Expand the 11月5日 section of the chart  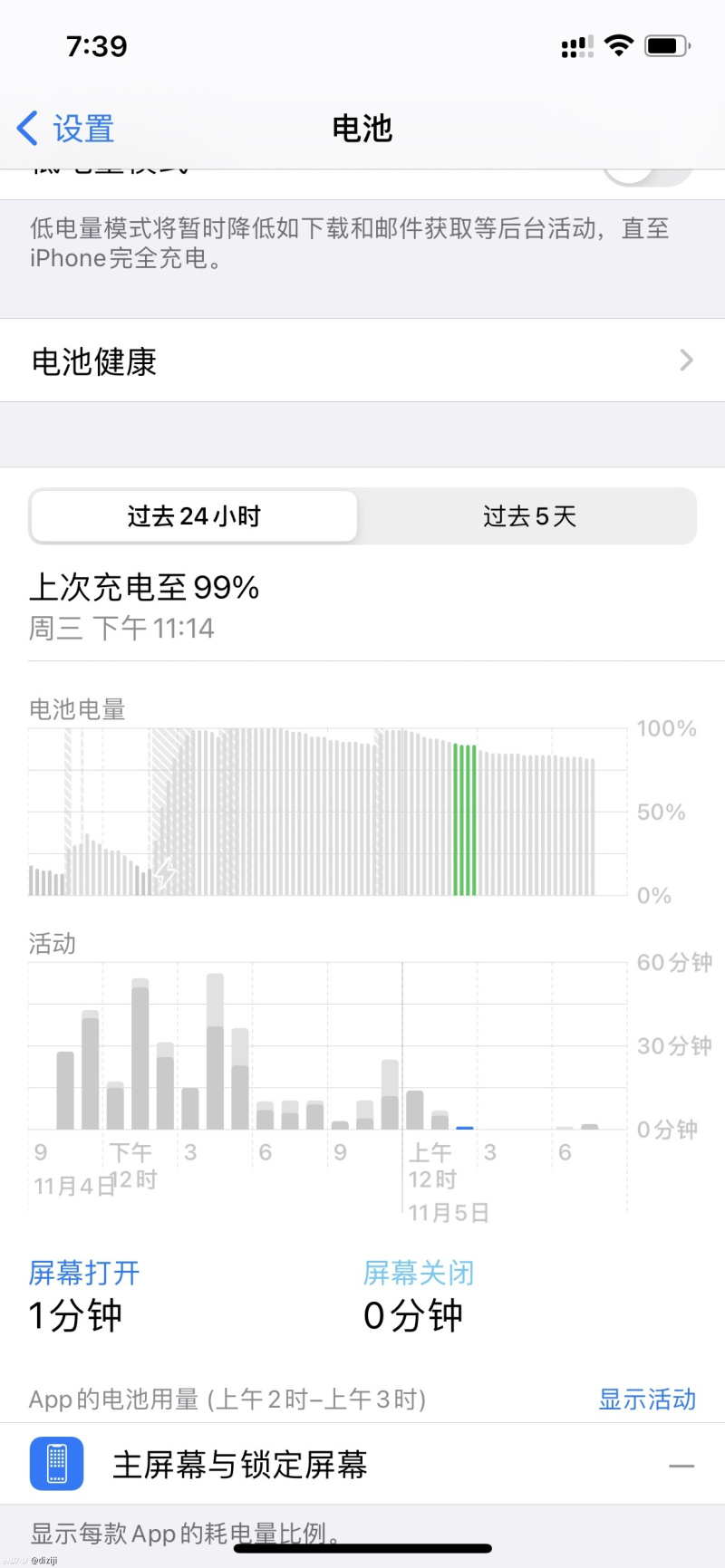point(449,1211)
